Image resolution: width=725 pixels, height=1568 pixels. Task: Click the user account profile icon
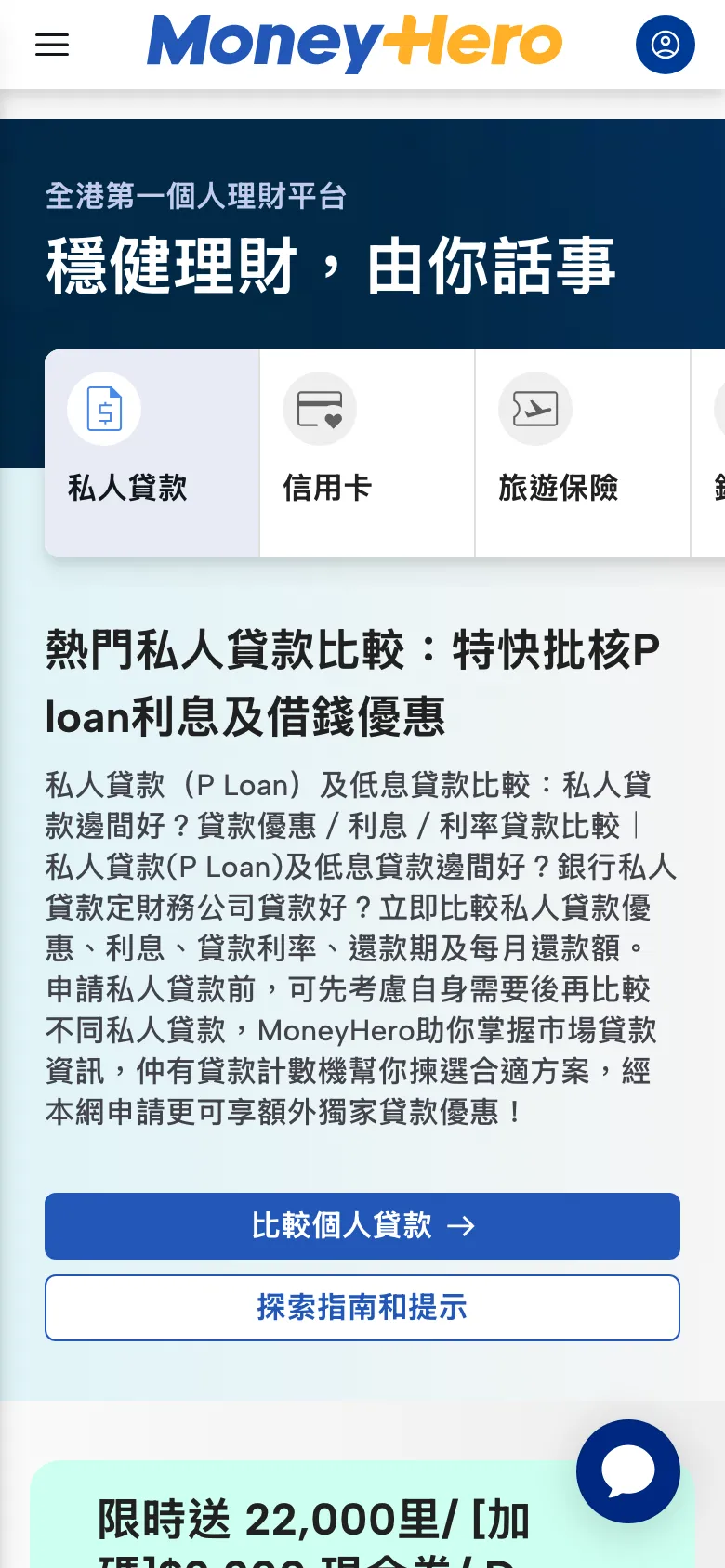pyautogui.click(x=665, y=44)
